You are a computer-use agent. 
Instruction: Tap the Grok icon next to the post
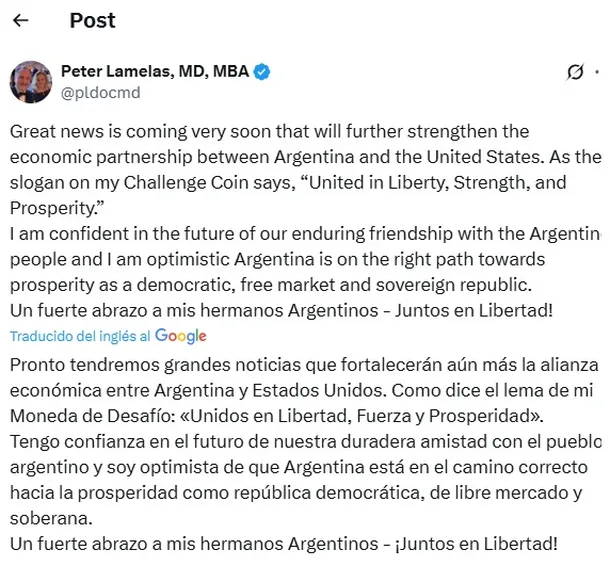575,72
